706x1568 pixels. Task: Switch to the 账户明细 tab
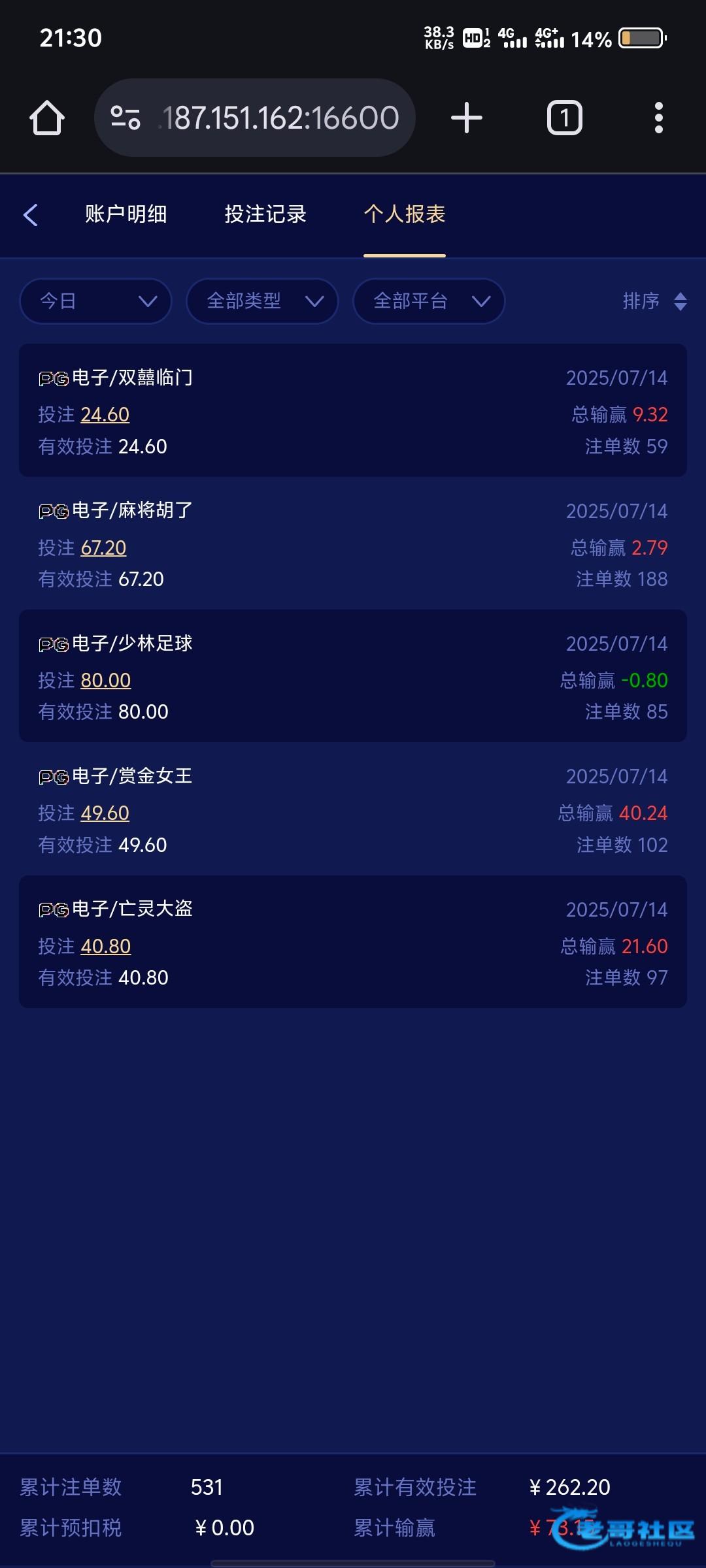pyautogui.click(x=126, y=214)
